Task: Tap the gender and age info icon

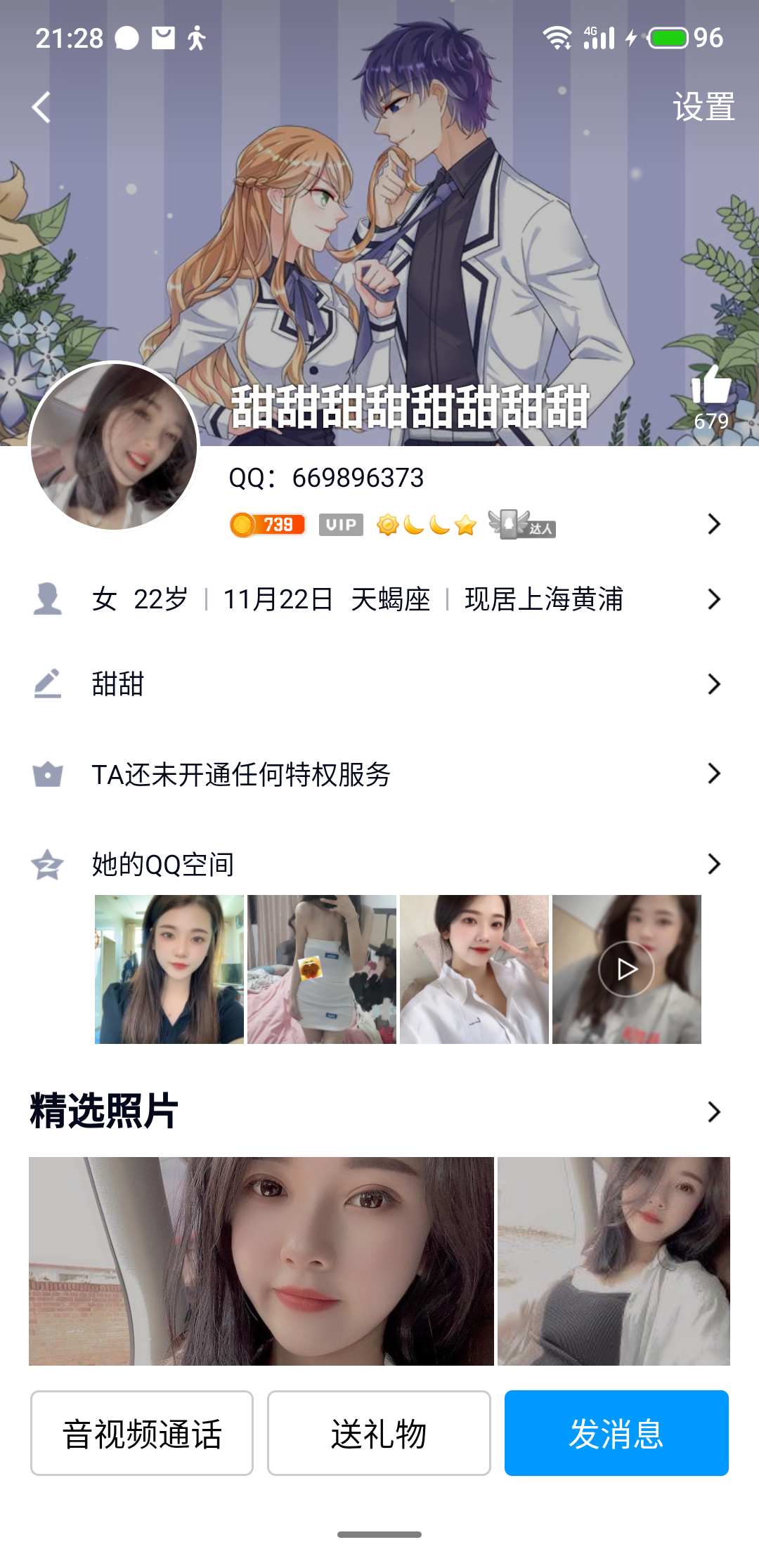Action: point(46,599)
